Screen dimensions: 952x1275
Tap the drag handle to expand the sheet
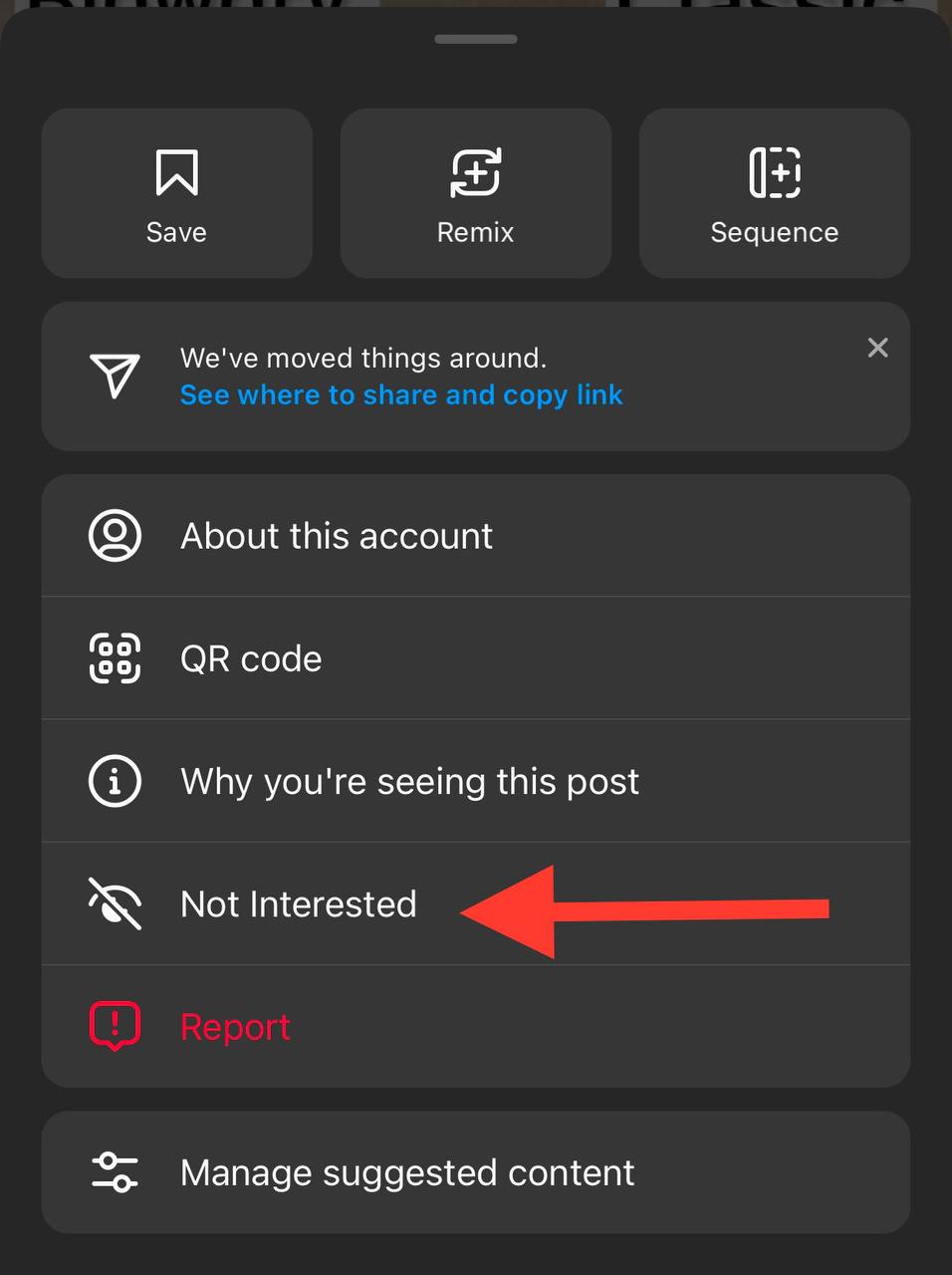click(x=476, y=39)
